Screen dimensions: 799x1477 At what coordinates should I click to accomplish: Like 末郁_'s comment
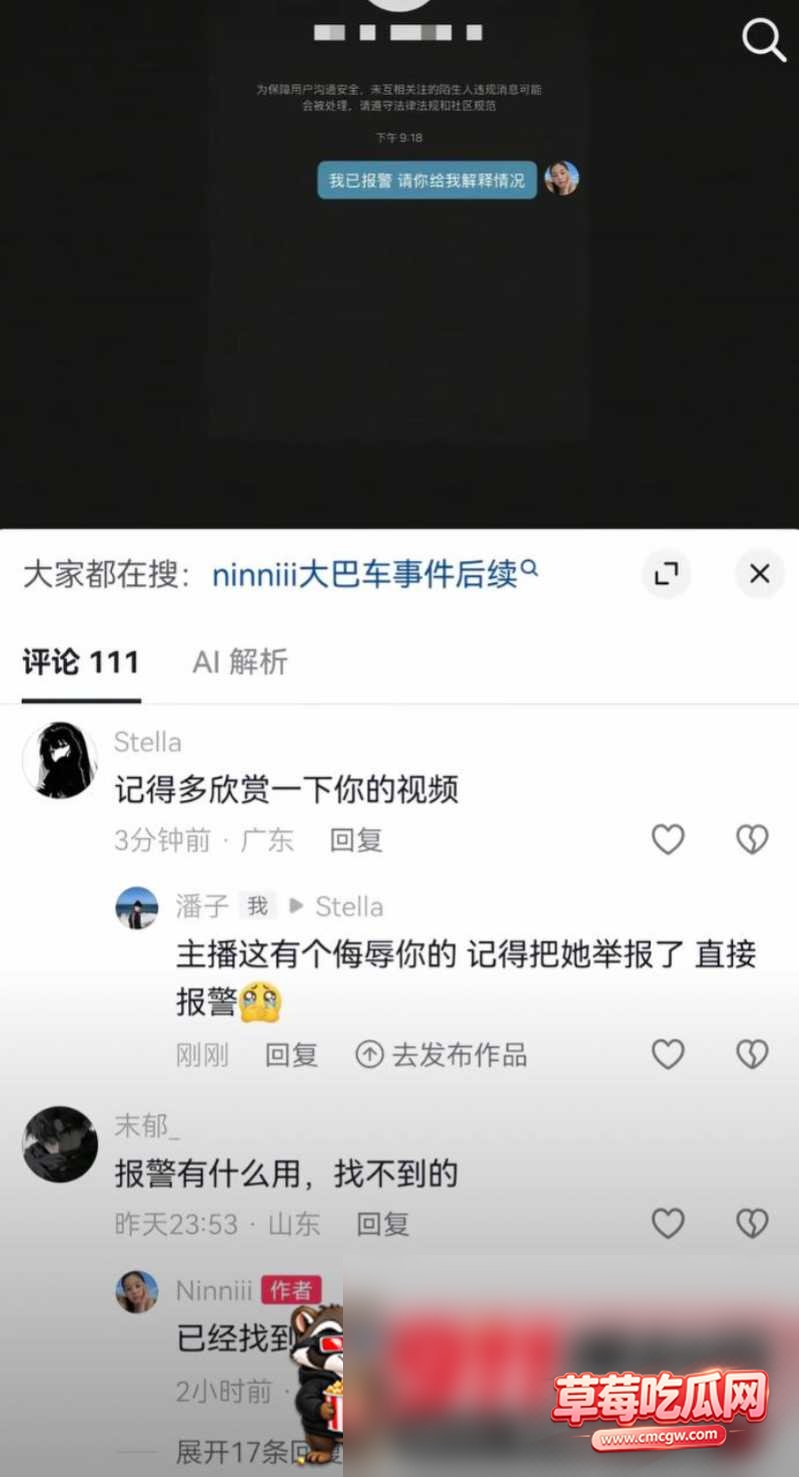[668, 1223]
